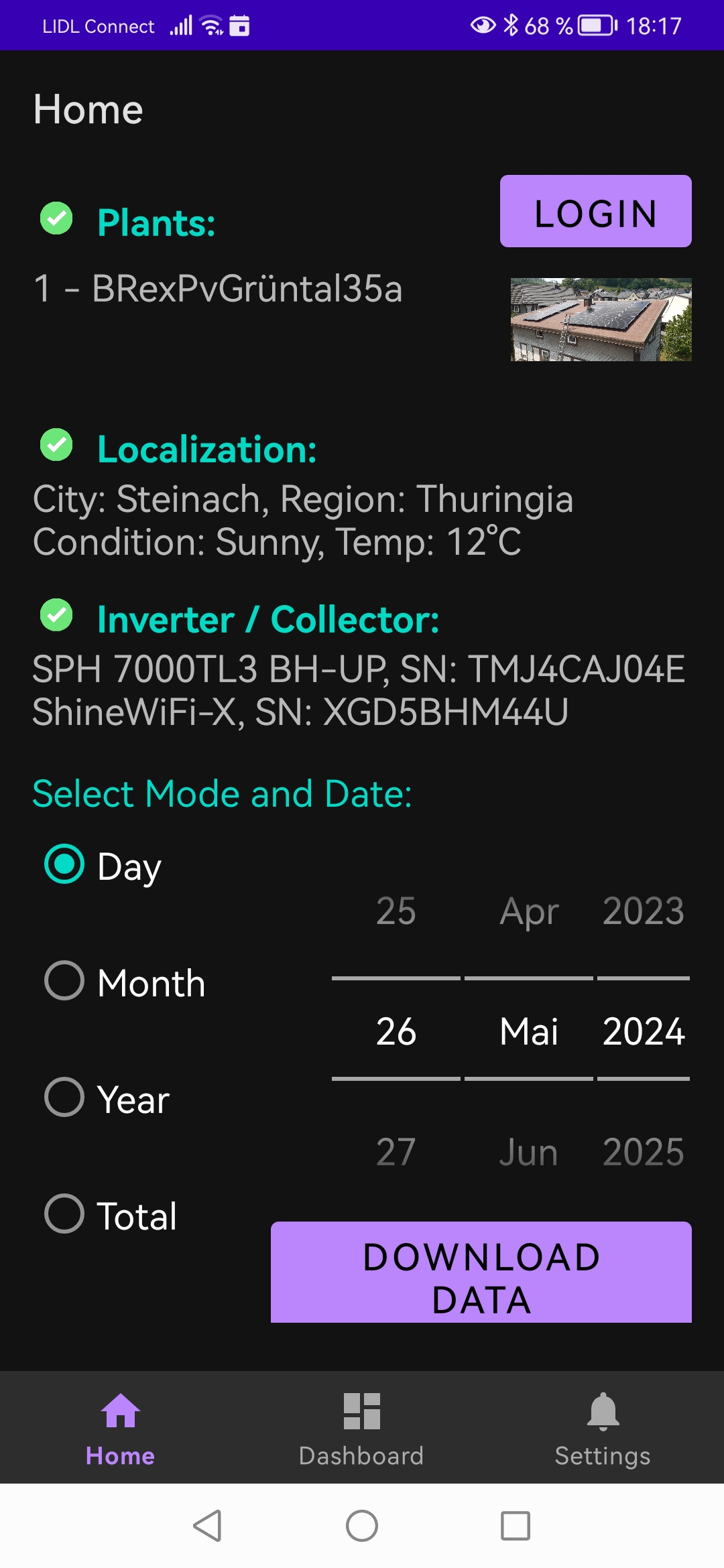Open the BRexPvGrüntal35a plant photo
The image size is (724, 1568).
pos(601,320)
